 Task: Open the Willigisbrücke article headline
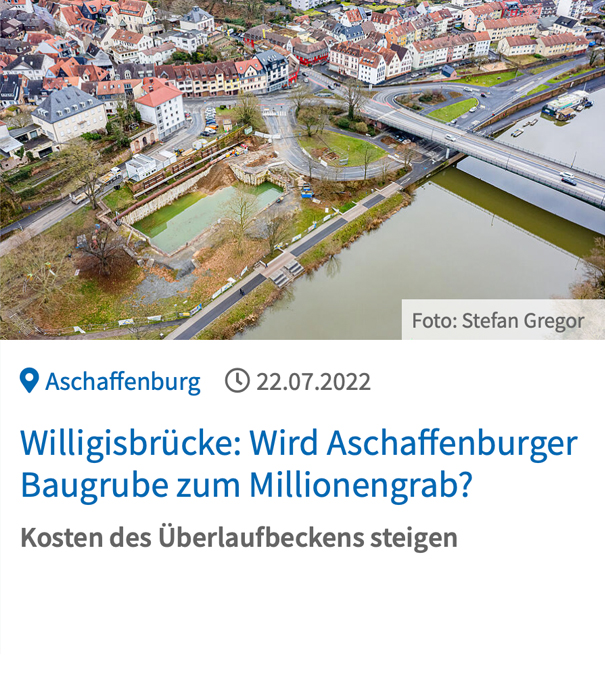point(298,463)
